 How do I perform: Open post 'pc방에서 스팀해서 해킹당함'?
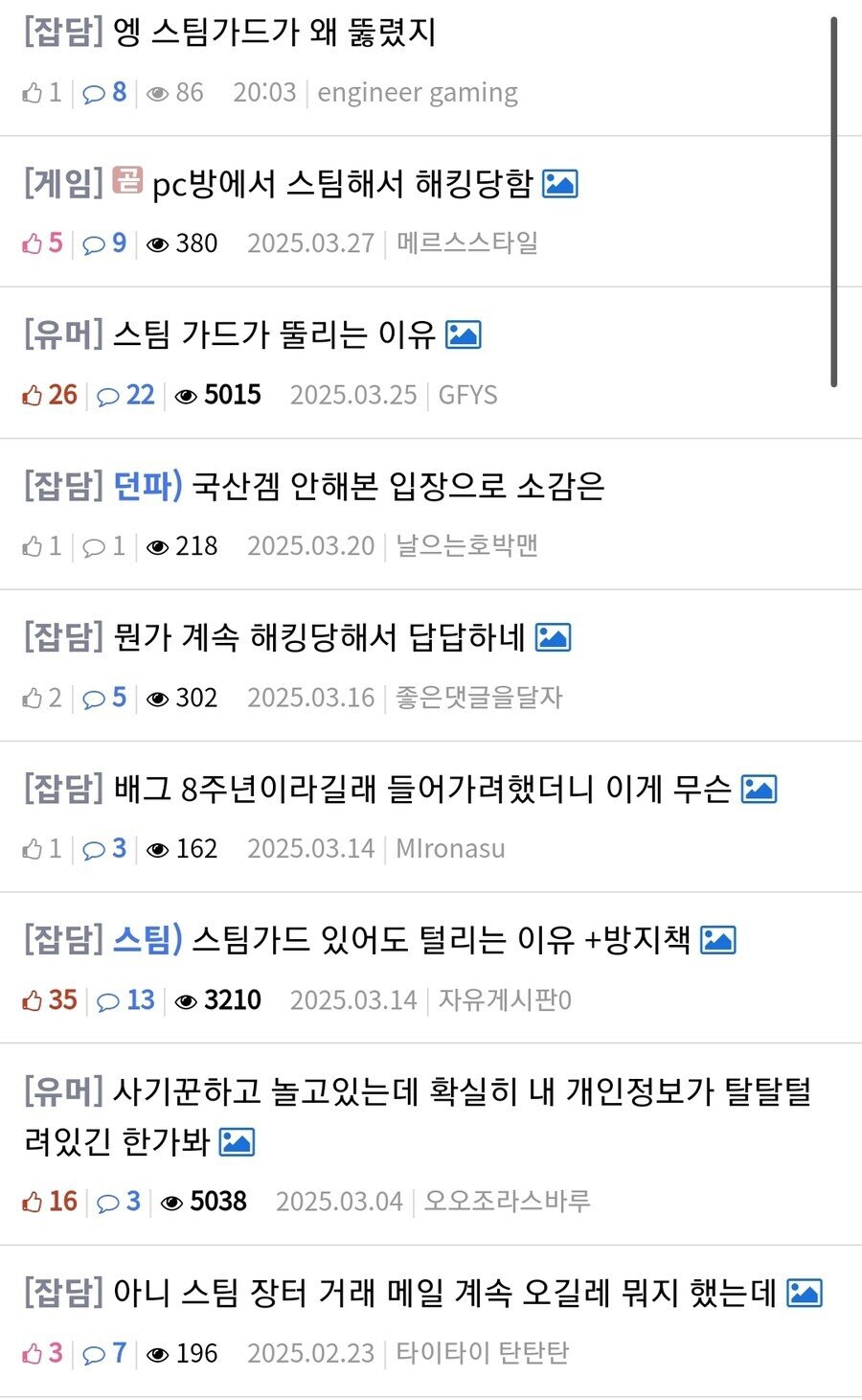pyautogui.click(x=342, y=184)
